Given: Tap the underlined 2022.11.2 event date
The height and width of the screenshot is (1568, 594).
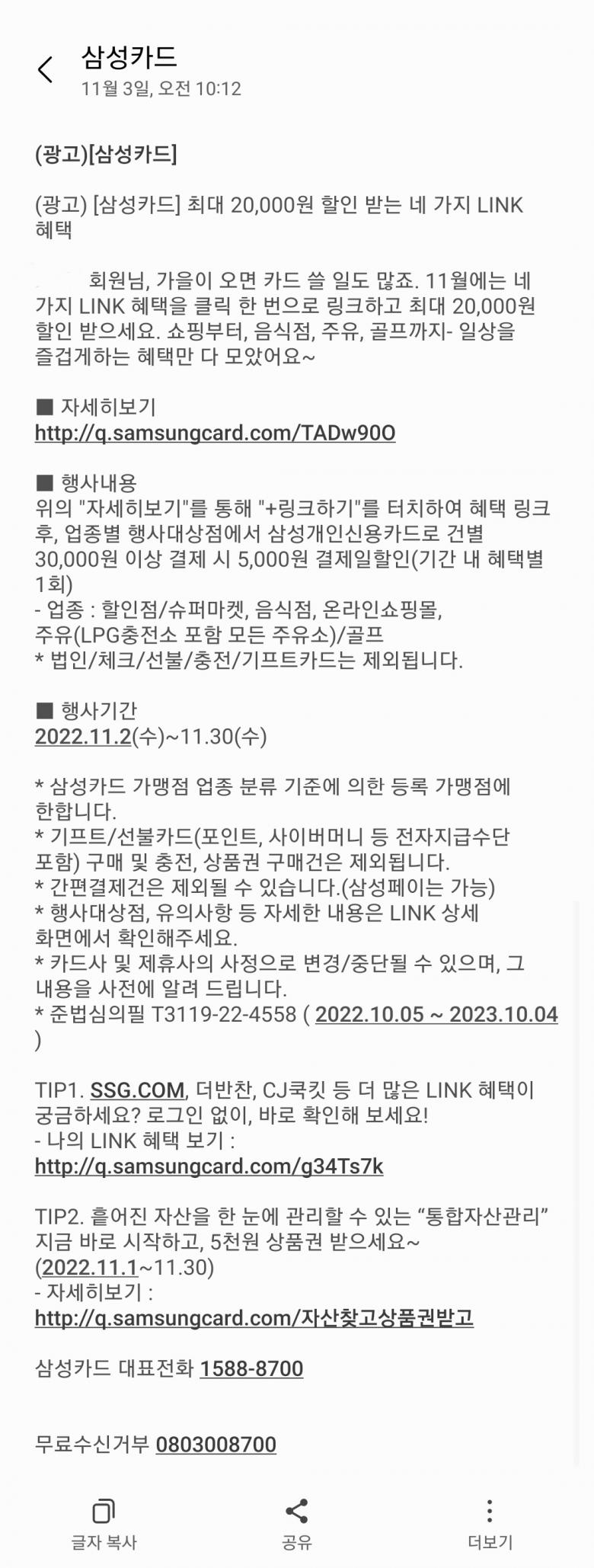Looking at the screenshot, I should (83, 736).
